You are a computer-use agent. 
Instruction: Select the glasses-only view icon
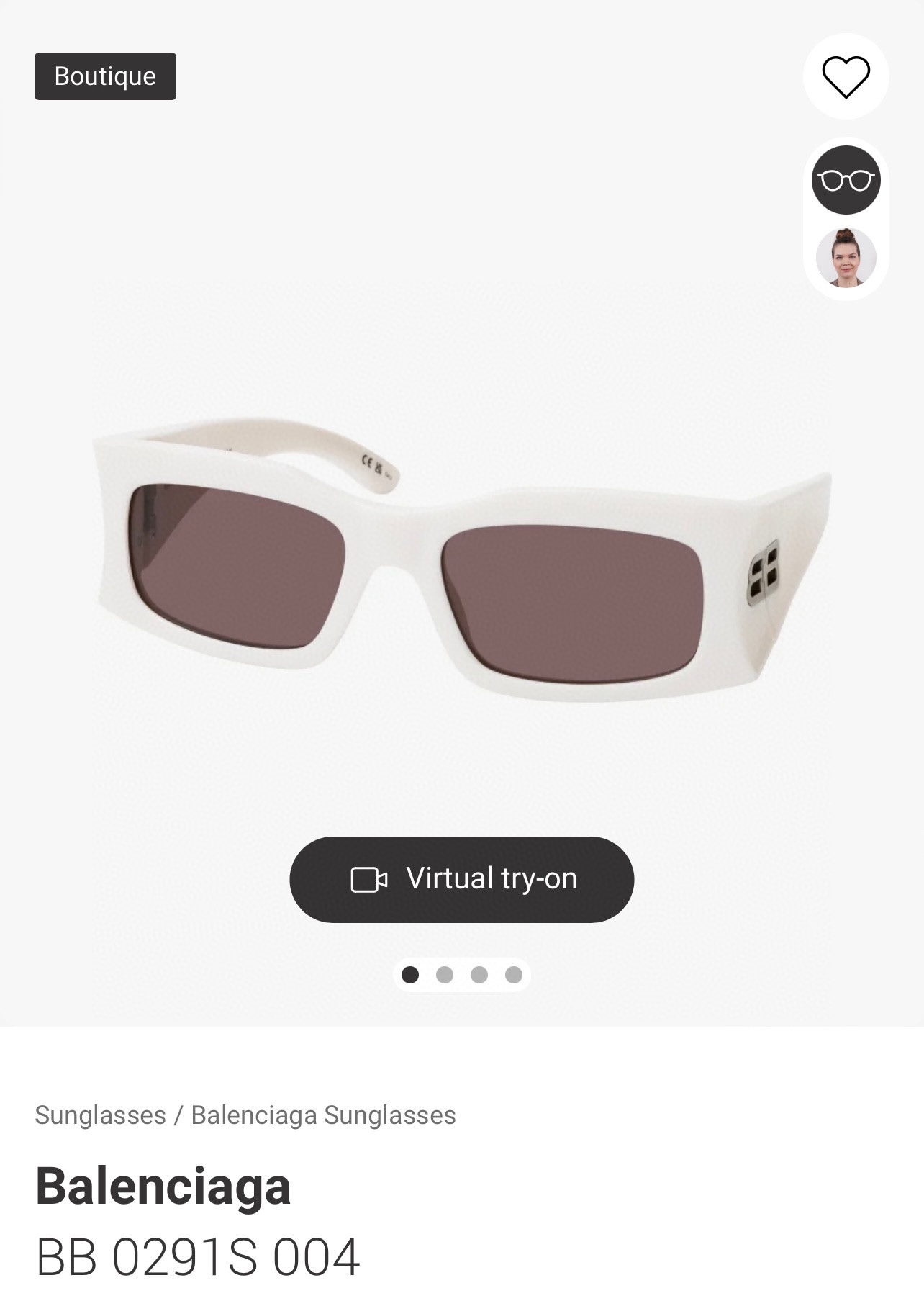846,180
